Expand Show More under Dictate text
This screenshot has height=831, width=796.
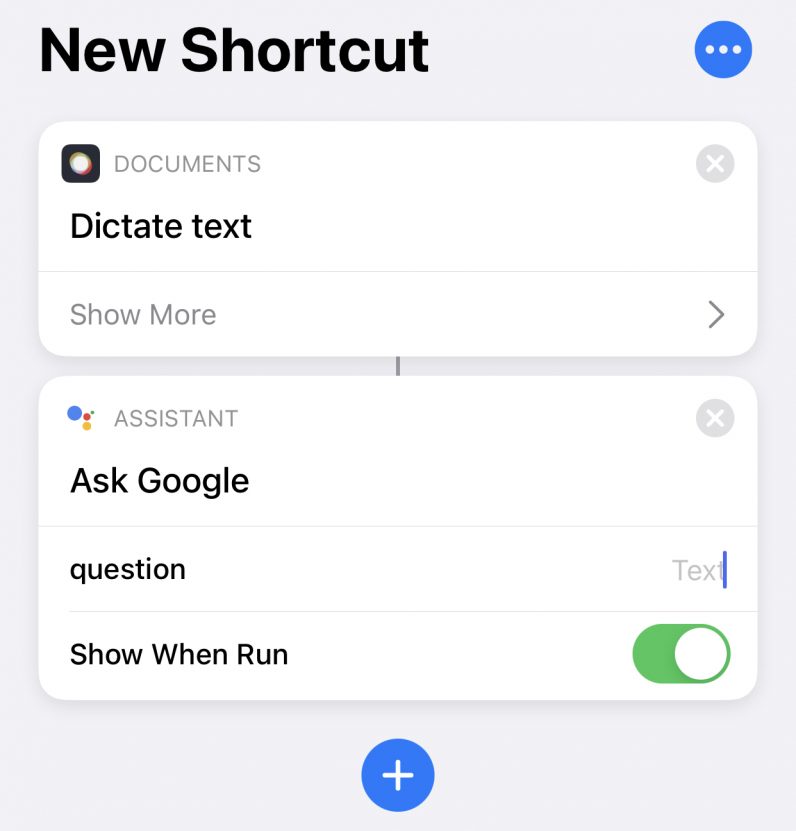point(397,315)
